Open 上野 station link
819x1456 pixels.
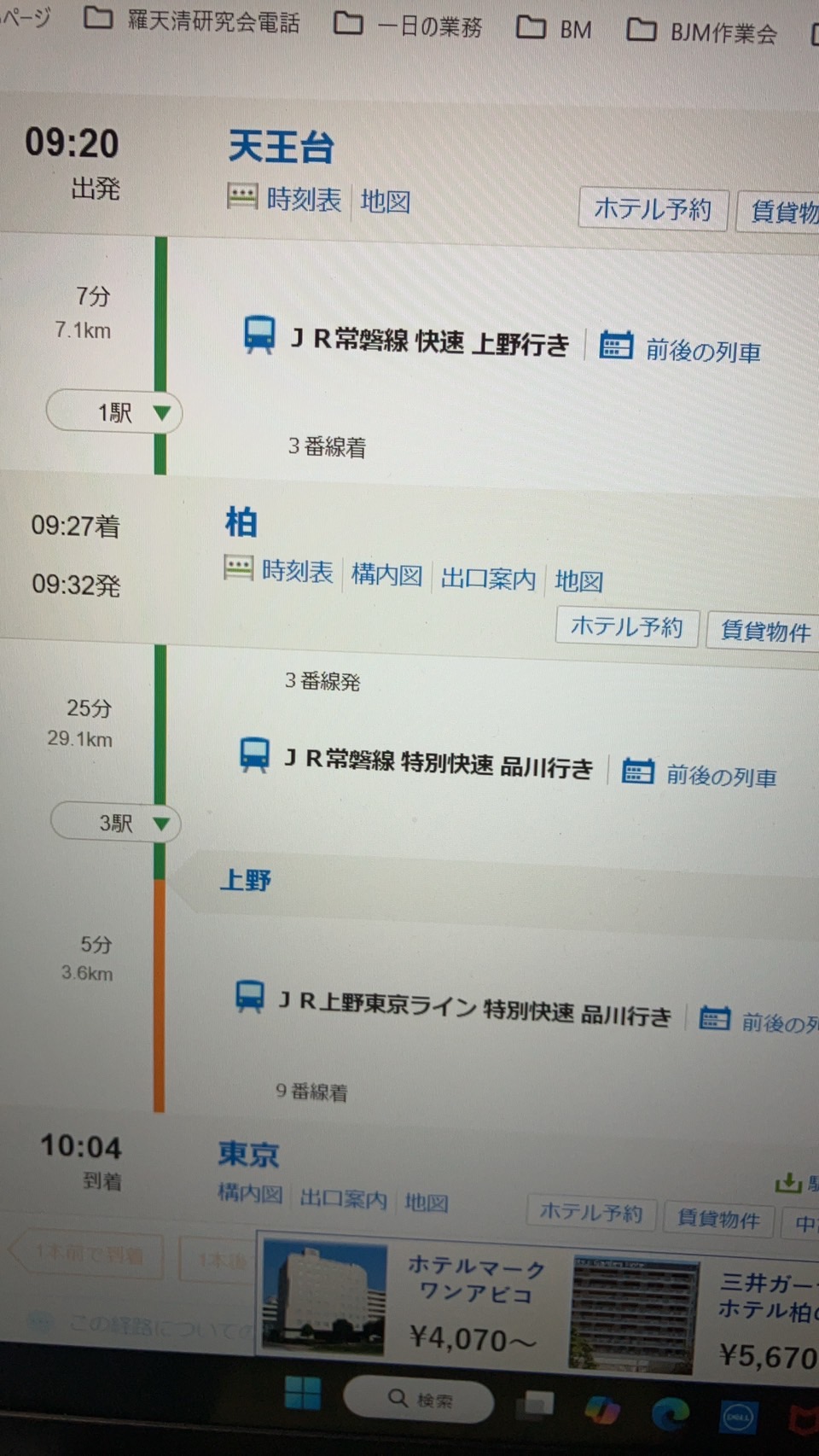pos(246,880)
